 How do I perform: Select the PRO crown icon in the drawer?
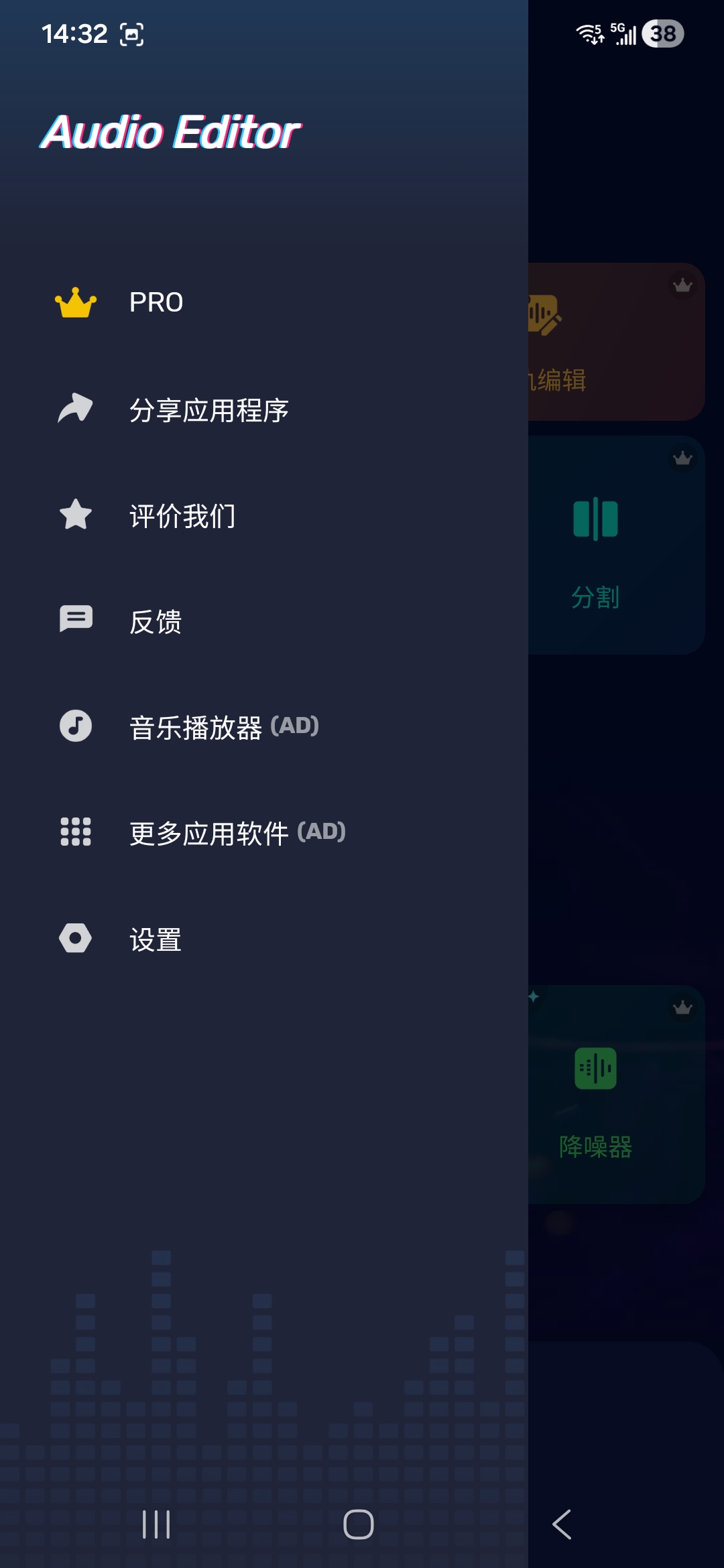point(76,302)
